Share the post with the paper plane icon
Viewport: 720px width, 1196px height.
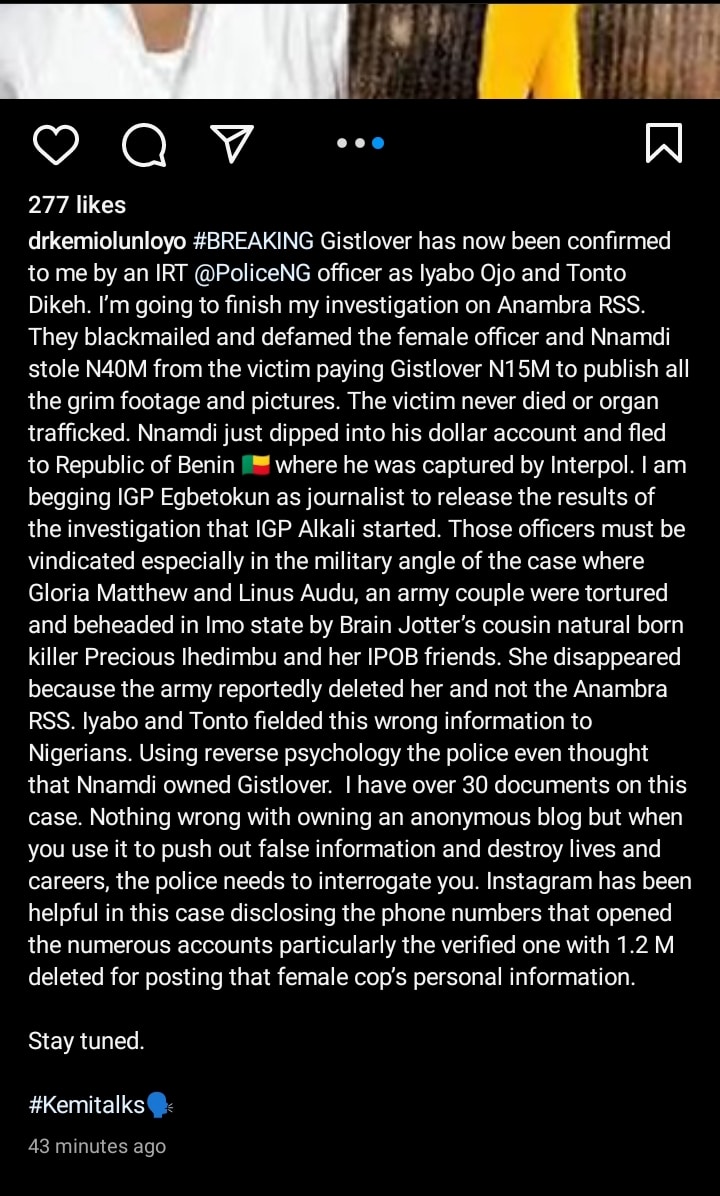(x=232, y=144)
